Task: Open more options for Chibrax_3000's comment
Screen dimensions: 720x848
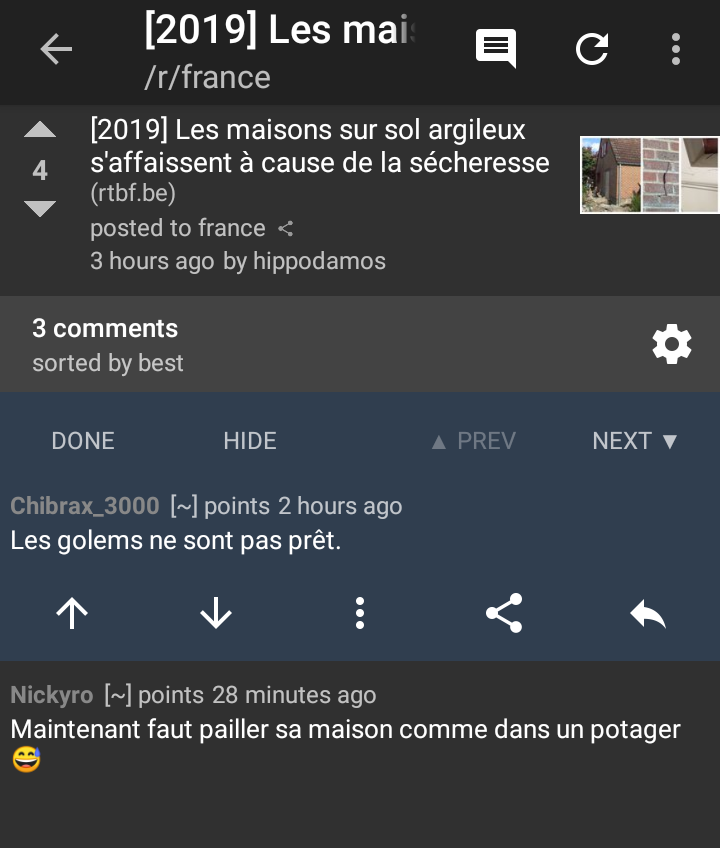Action: (x=360, y=613)
